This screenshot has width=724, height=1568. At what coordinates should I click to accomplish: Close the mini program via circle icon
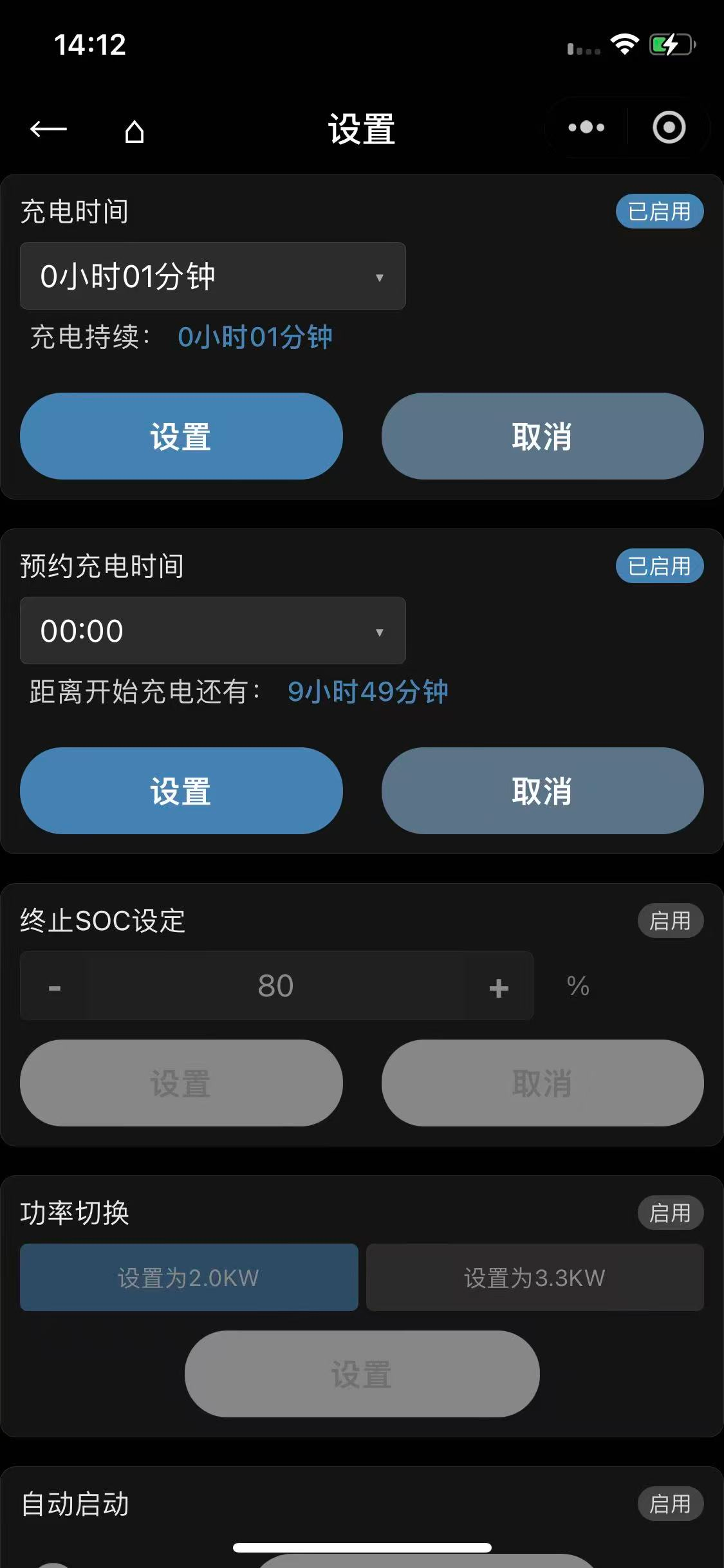pyautogui.click(x=669, y=127)
